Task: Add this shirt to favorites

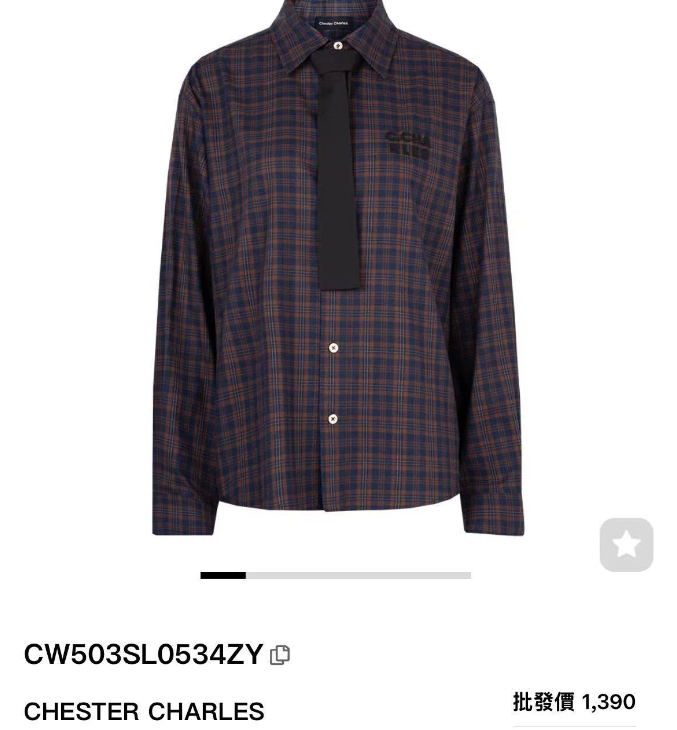Action: click(626, 545)
